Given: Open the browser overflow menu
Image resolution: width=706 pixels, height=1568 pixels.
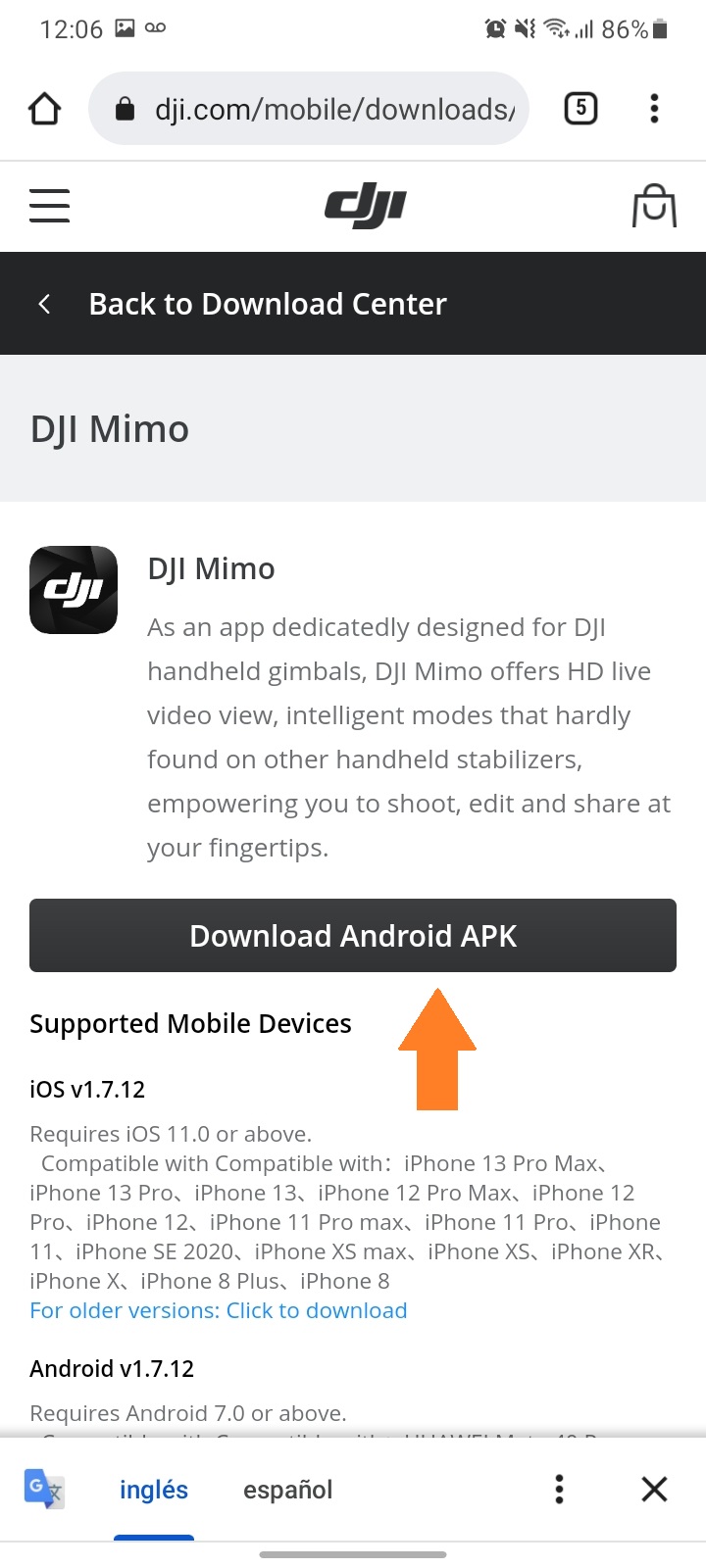Looking at the screenshot, I should tap(654, 108).
